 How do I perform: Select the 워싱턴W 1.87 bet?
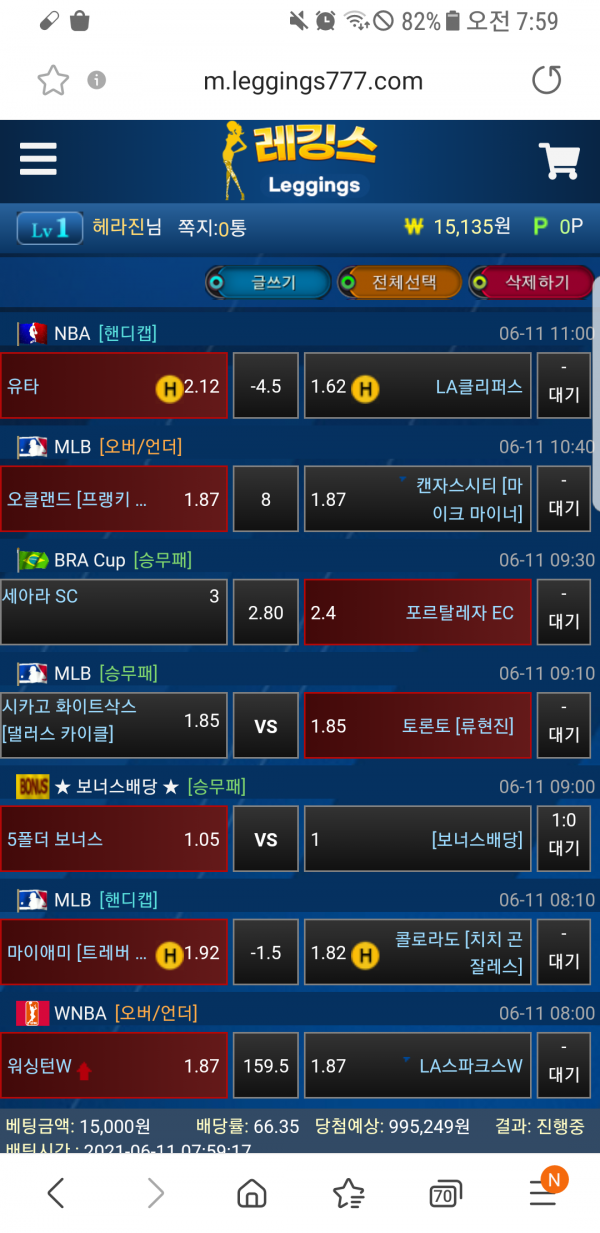click(114, 1066)
